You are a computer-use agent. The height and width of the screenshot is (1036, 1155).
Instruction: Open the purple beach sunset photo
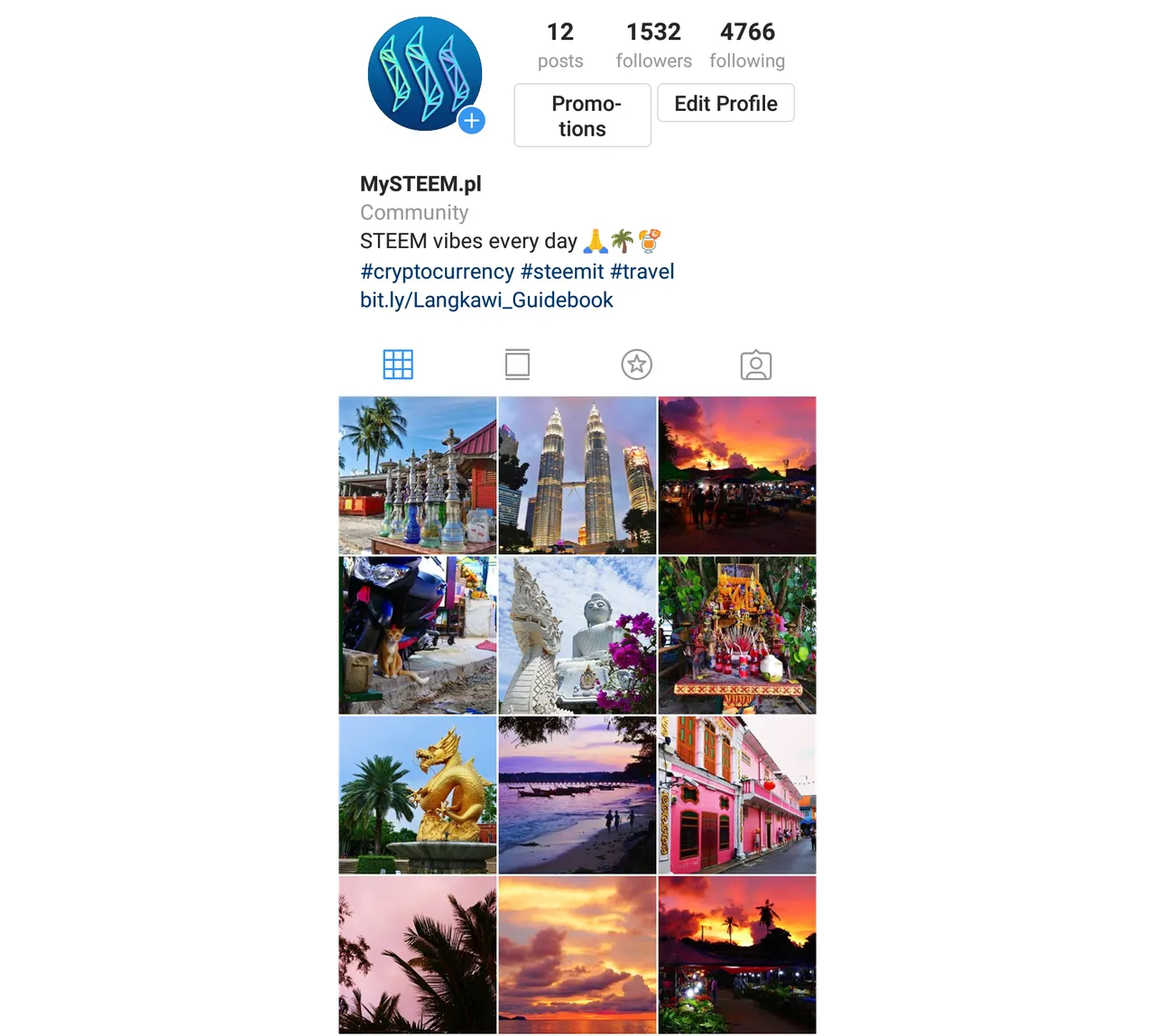[x=577, y=795]
